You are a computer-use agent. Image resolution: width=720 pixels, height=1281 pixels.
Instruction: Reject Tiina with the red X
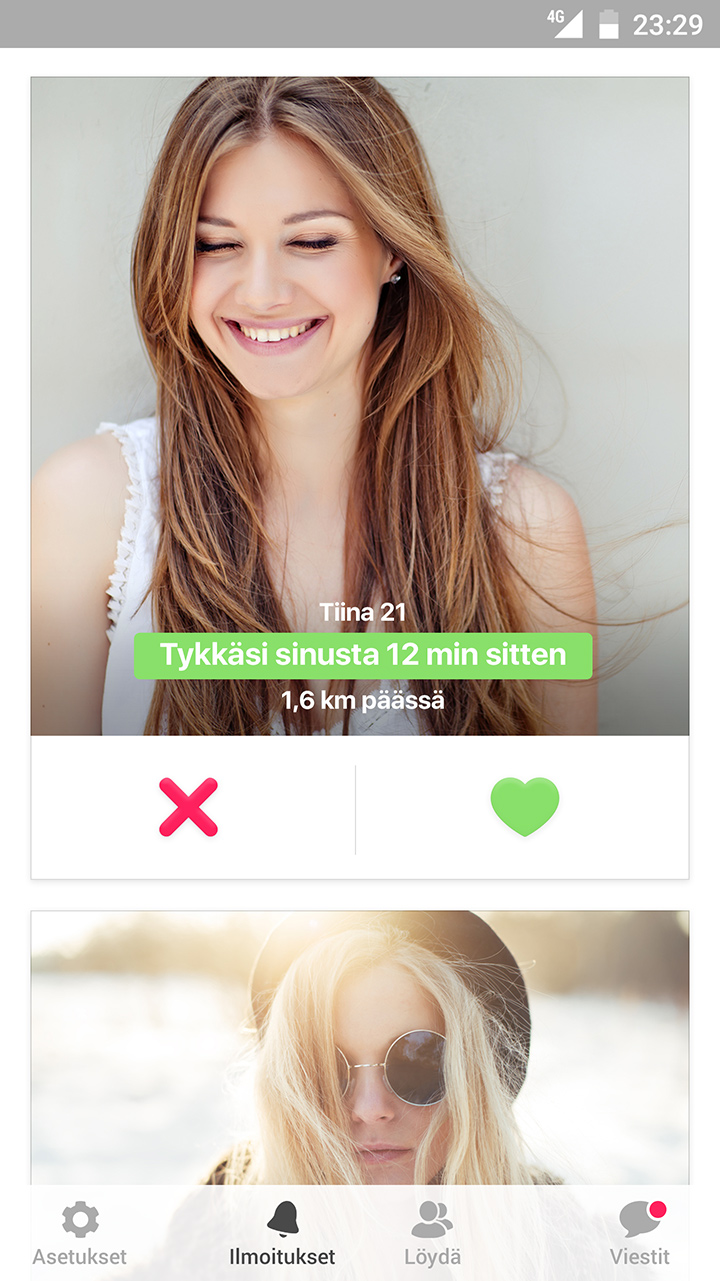(188, 807)
